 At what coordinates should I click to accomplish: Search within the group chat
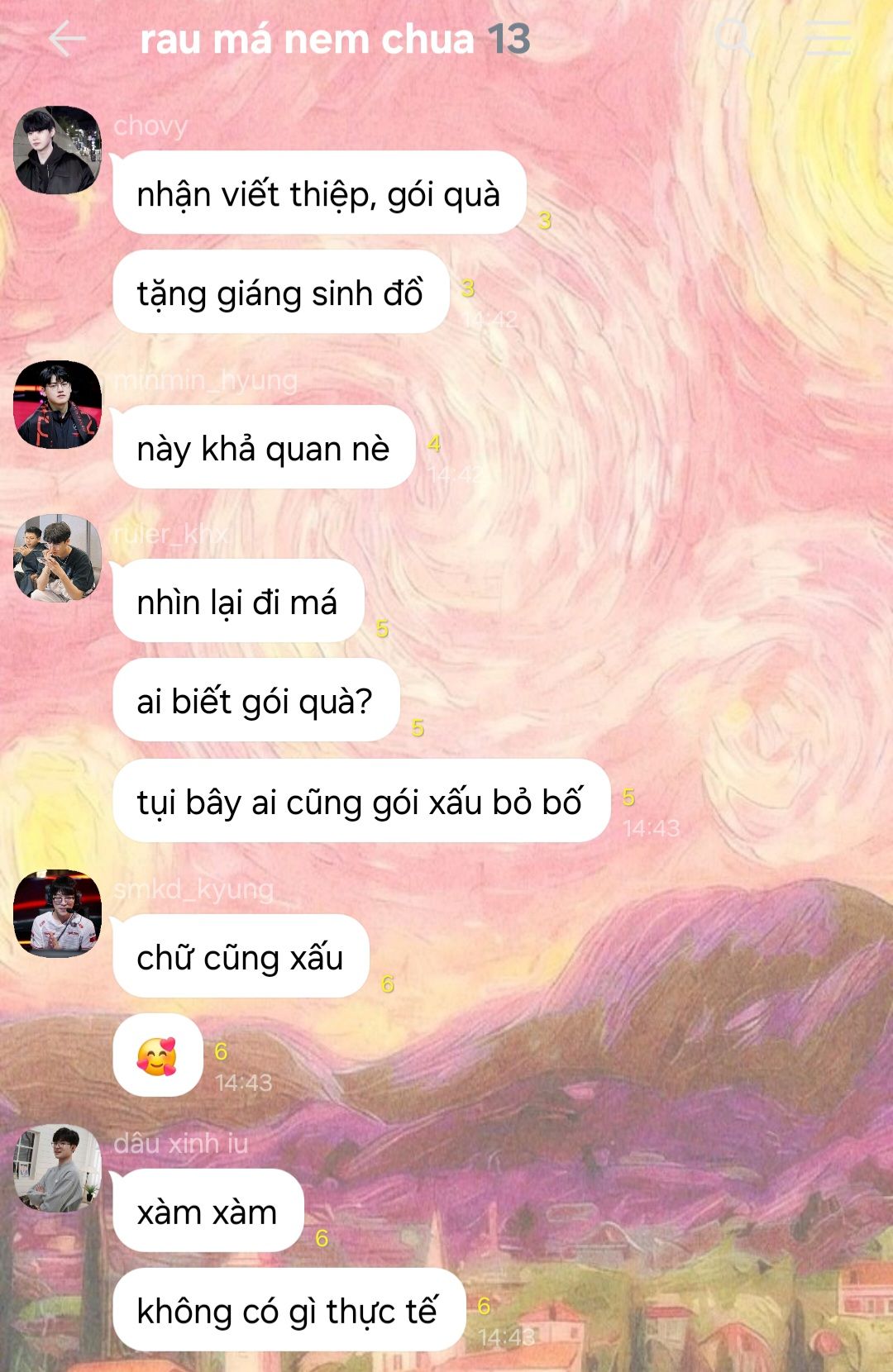point(733,38)
